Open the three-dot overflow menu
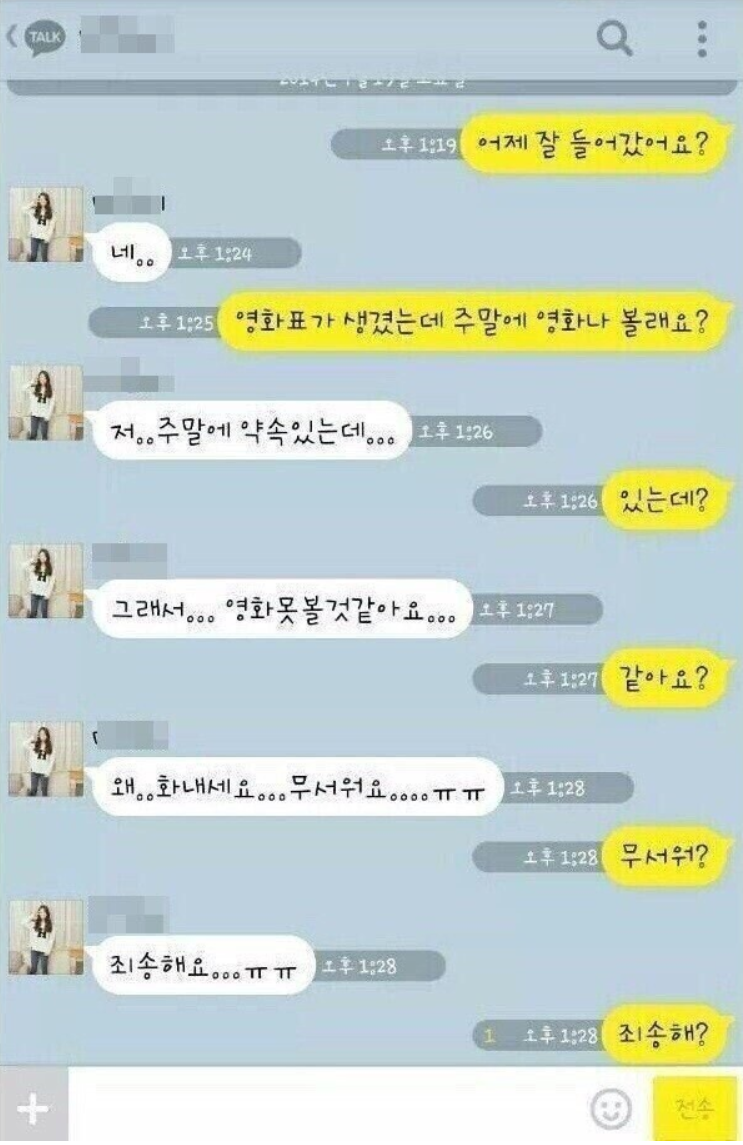This screenshot has width=743, height=1145. pyautogui.click(x=702, y=39)
